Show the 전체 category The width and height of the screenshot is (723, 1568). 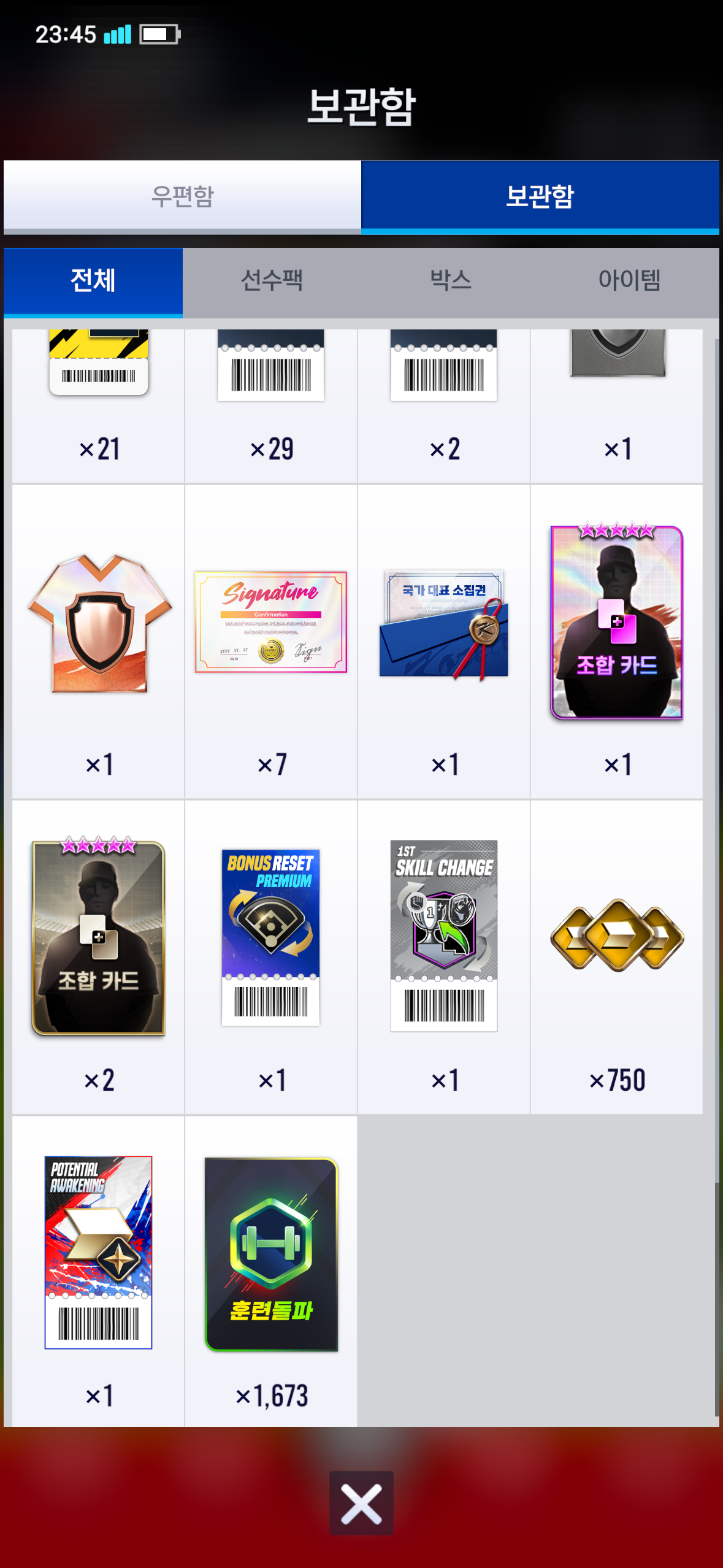pyautogui.click(x=93, y=281)
